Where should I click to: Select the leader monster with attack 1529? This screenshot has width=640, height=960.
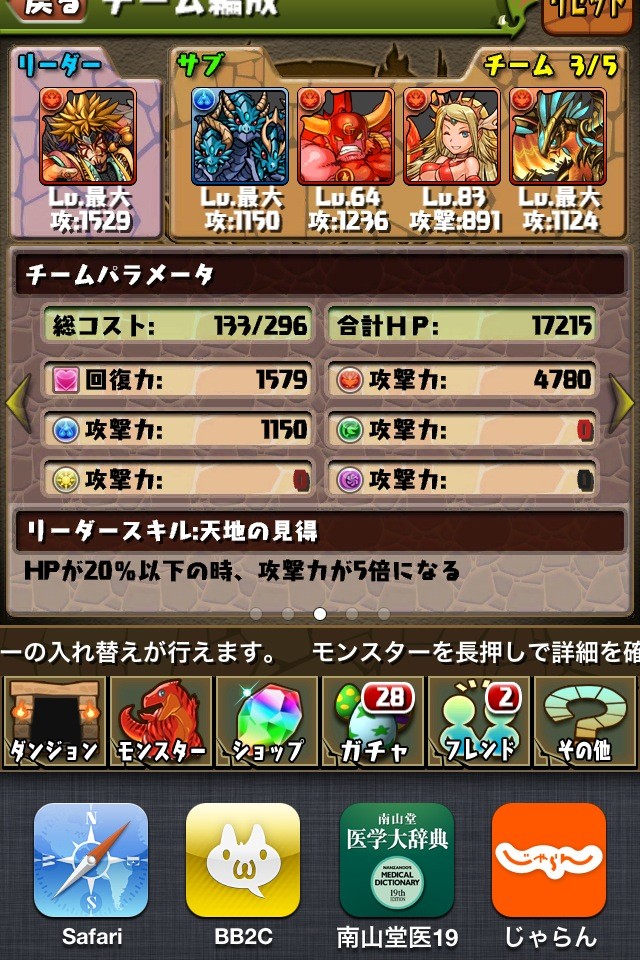pos(88,136)
